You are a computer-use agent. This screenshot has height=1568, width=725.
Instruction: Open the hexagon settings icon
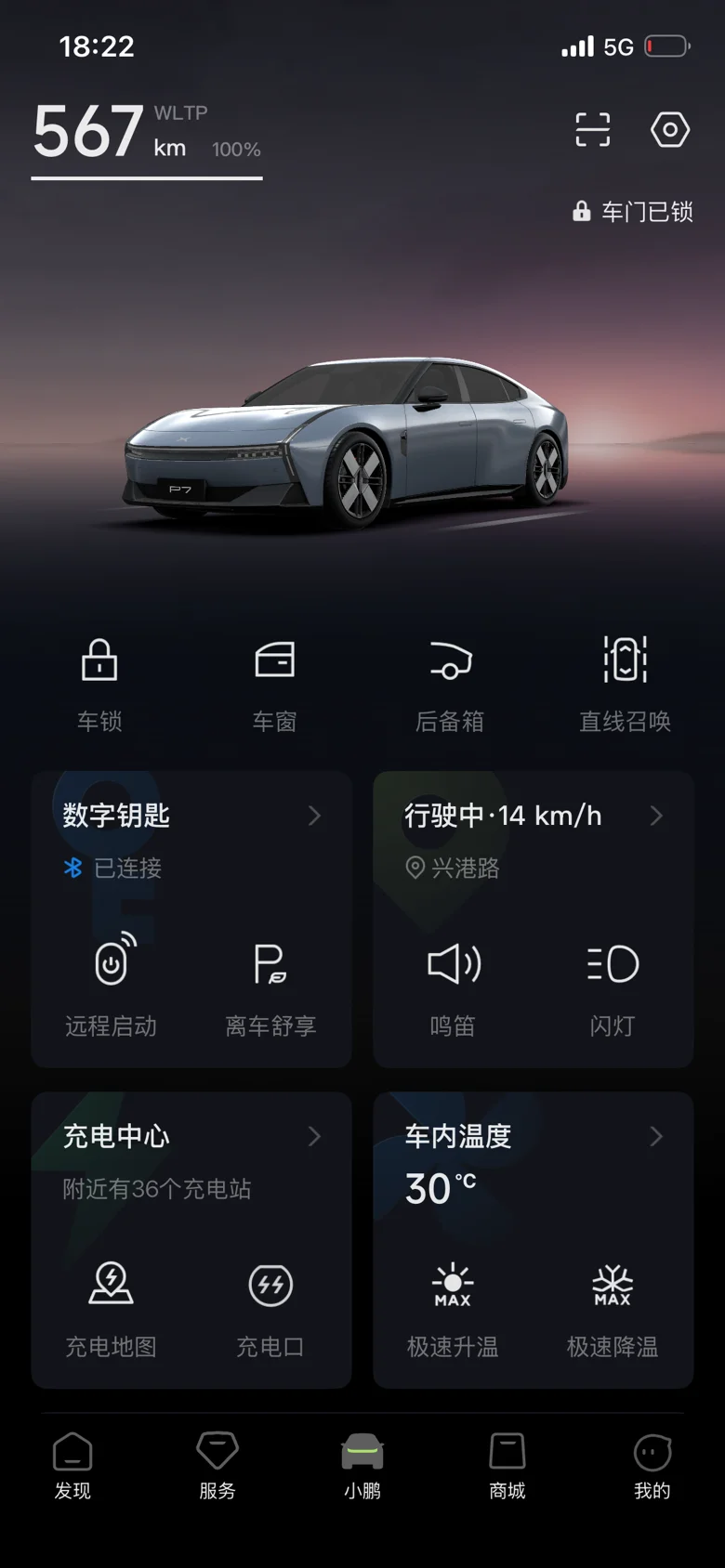pyautogui.click(x=669, y=130)
